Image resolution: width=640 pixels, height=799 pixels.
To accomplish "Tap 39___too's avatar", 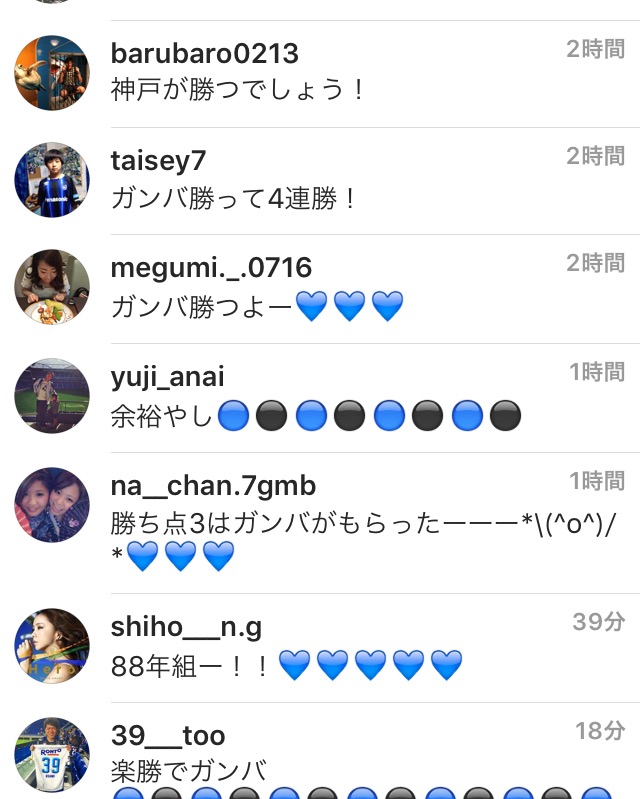I will (52, 755).
